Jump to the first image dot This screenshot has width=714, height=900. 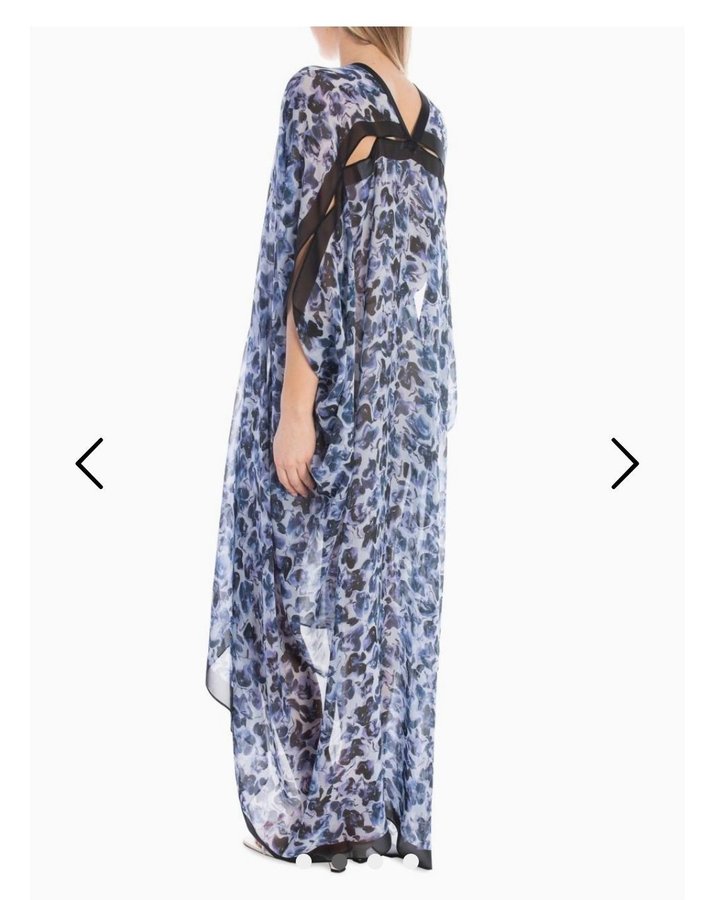click(x=304, y=861)
